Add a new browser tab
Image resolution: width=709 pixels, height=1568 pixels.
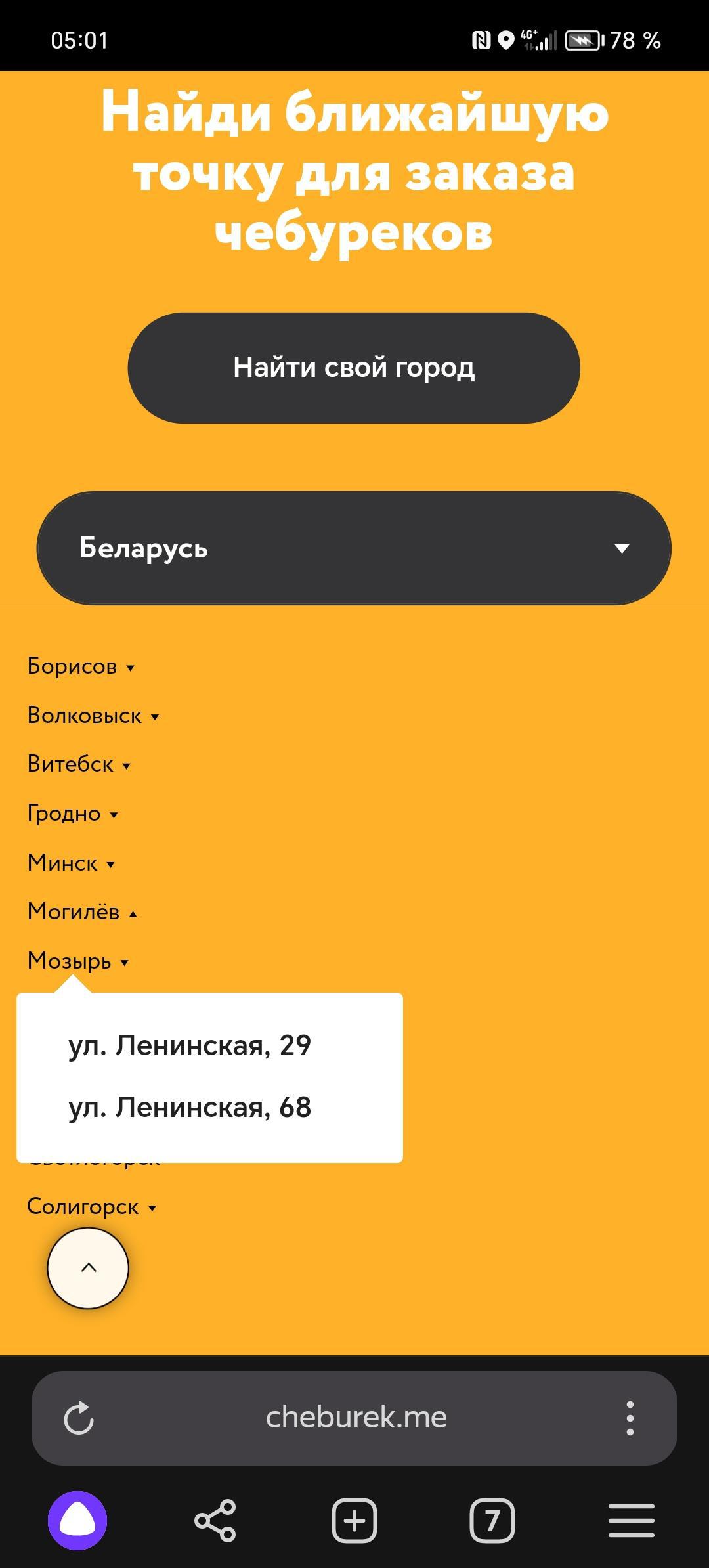click(x=354, y=1520)
